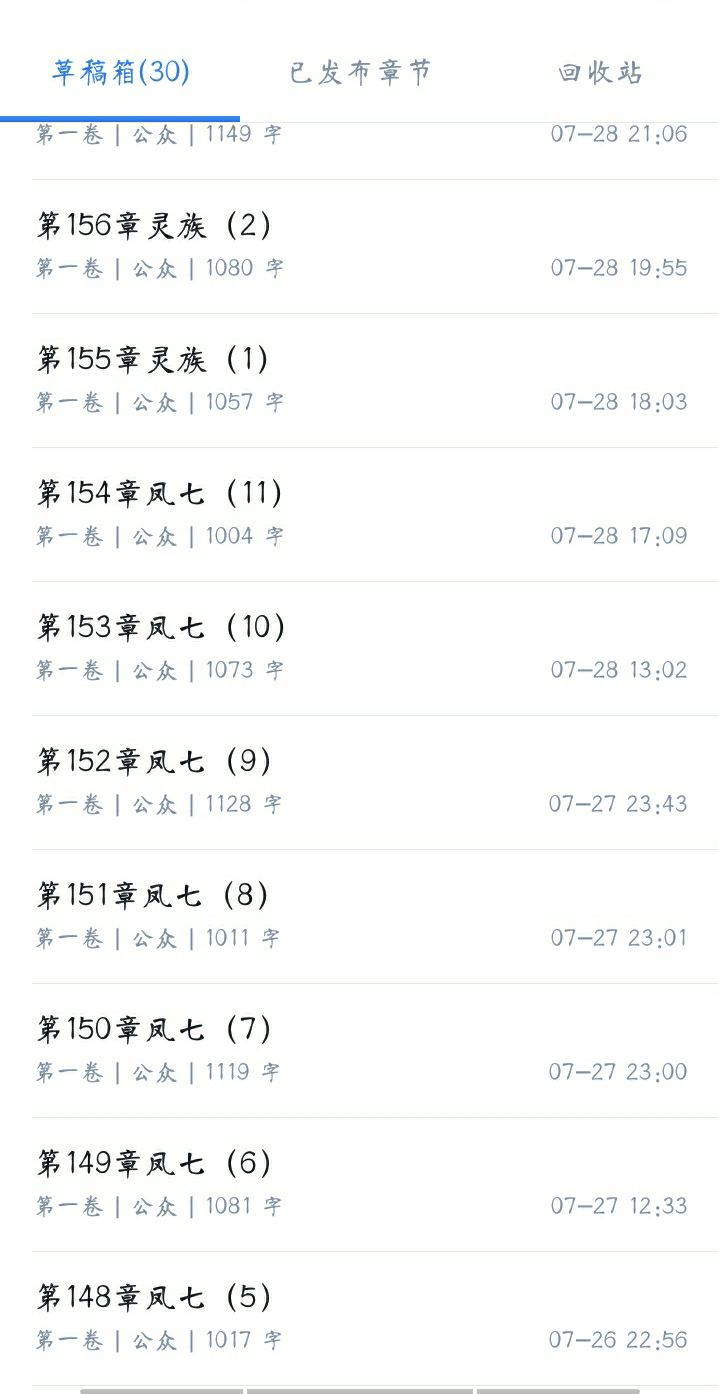
Task: Tap draft 第148章凤七（5）
Action: coord(360,1317)
